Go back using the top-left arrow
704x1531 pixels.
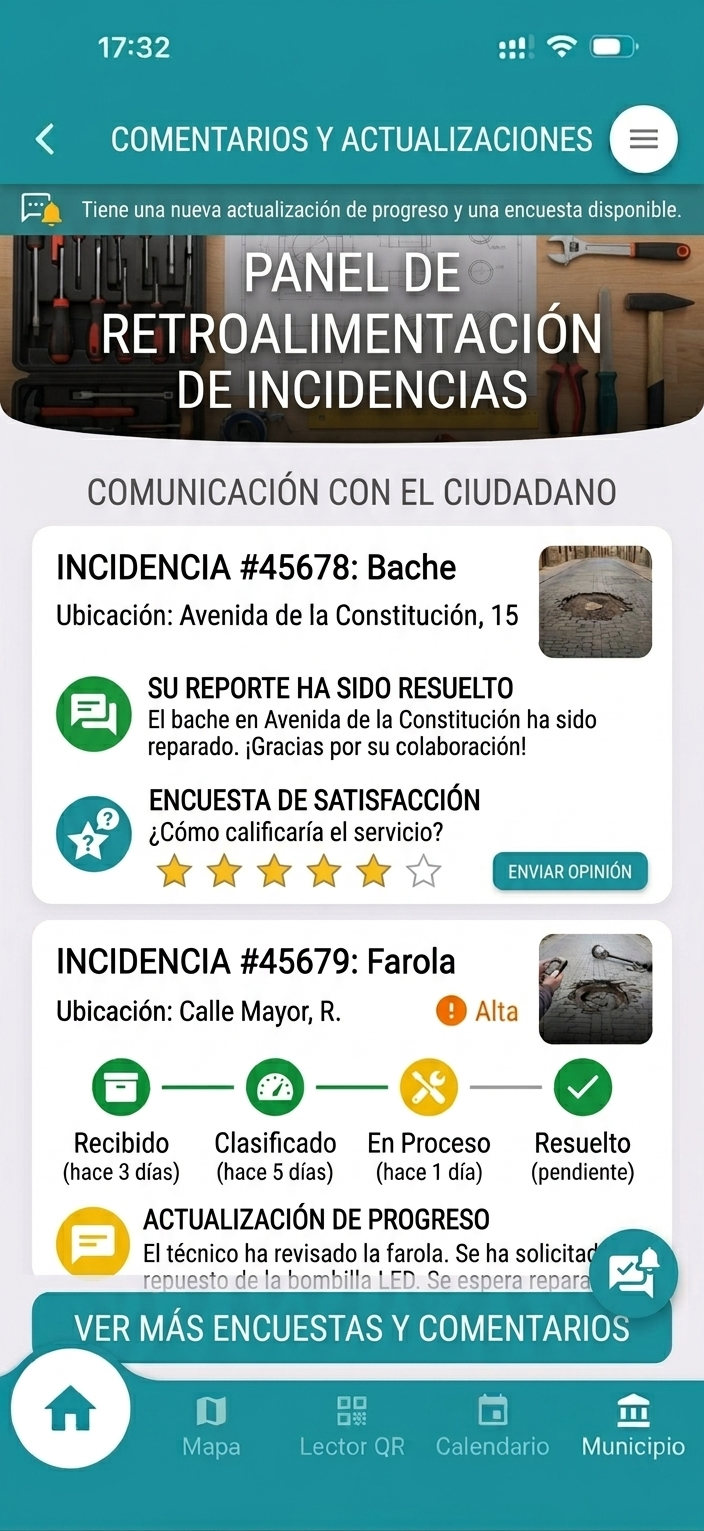pos(45,139)
